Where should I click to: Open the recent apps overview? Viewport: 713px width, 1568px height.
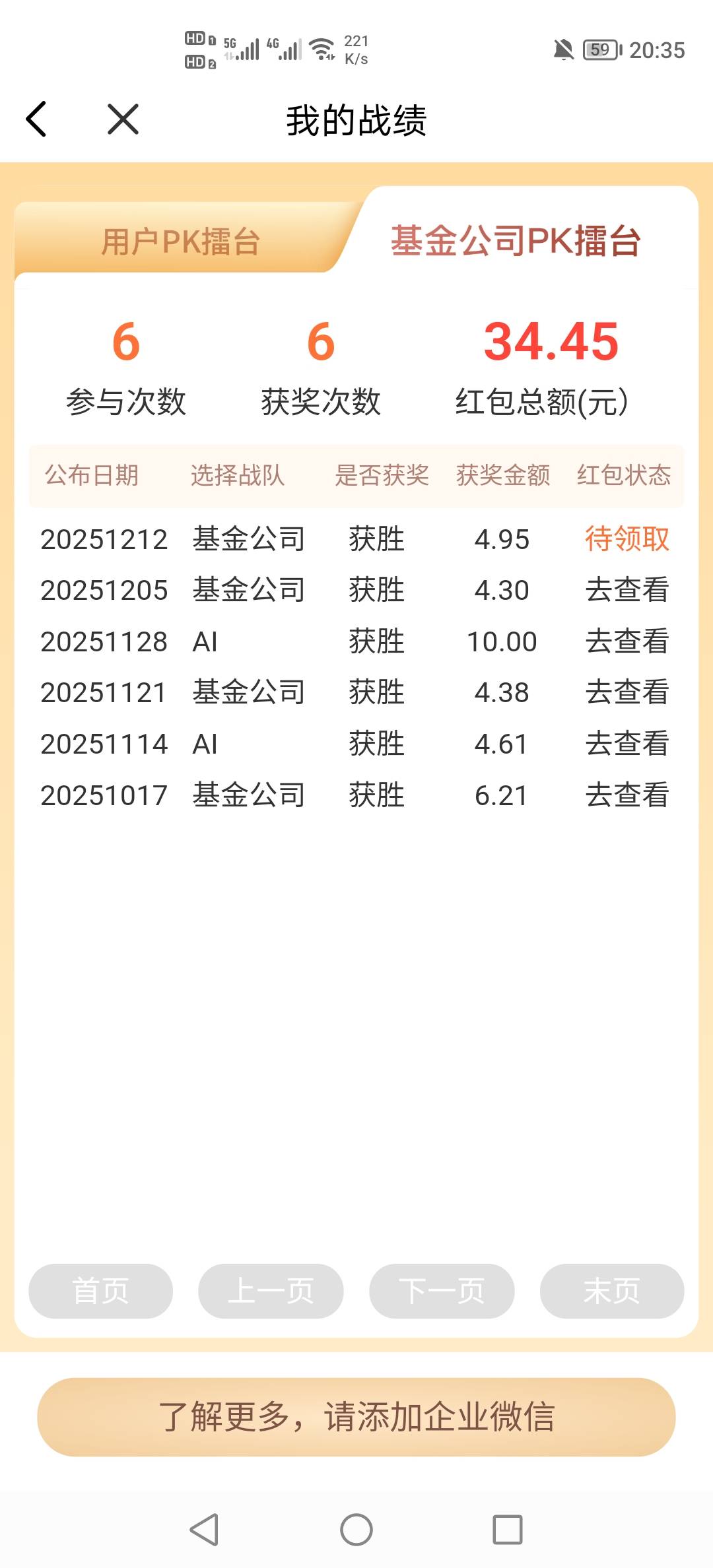(x=508, y=1530)
